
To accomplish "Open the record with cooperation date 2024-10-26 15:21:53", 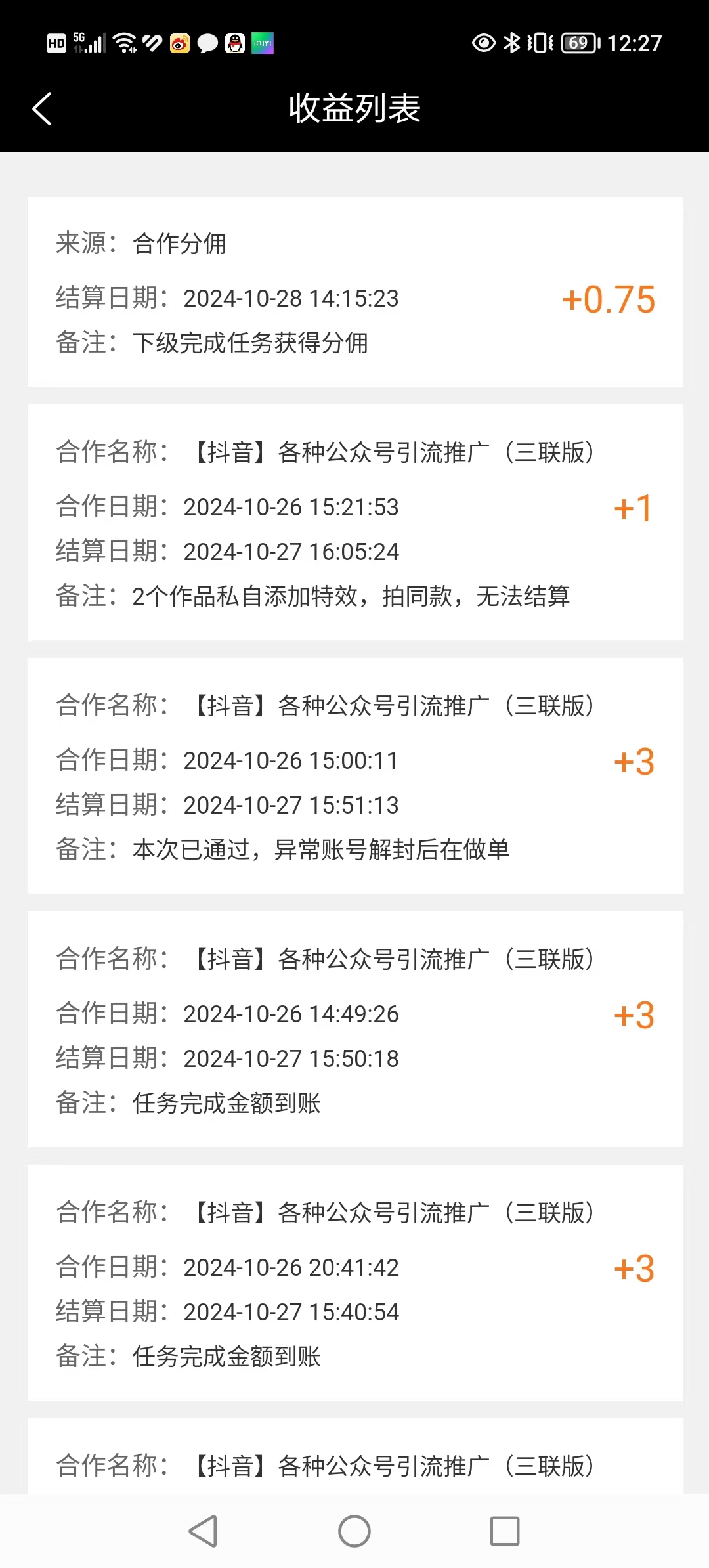I will [355, 523].
